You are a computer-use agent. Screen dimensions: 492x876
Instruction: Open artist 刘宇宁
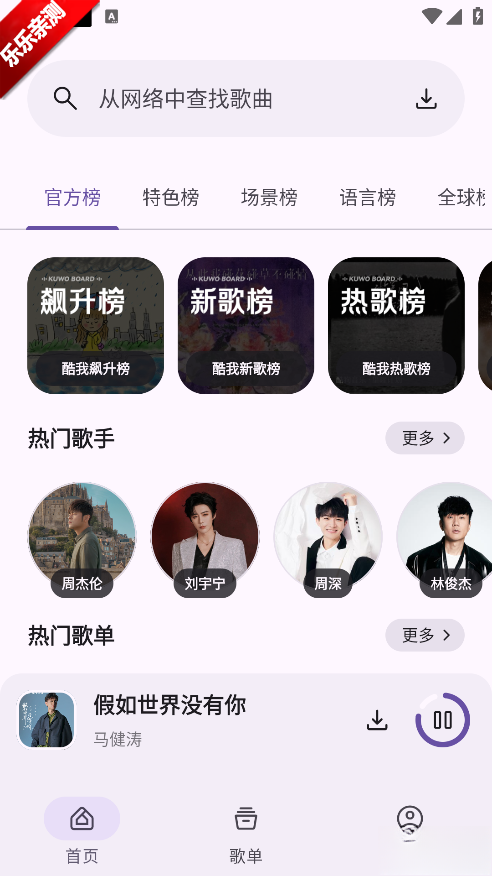(205, 539)
